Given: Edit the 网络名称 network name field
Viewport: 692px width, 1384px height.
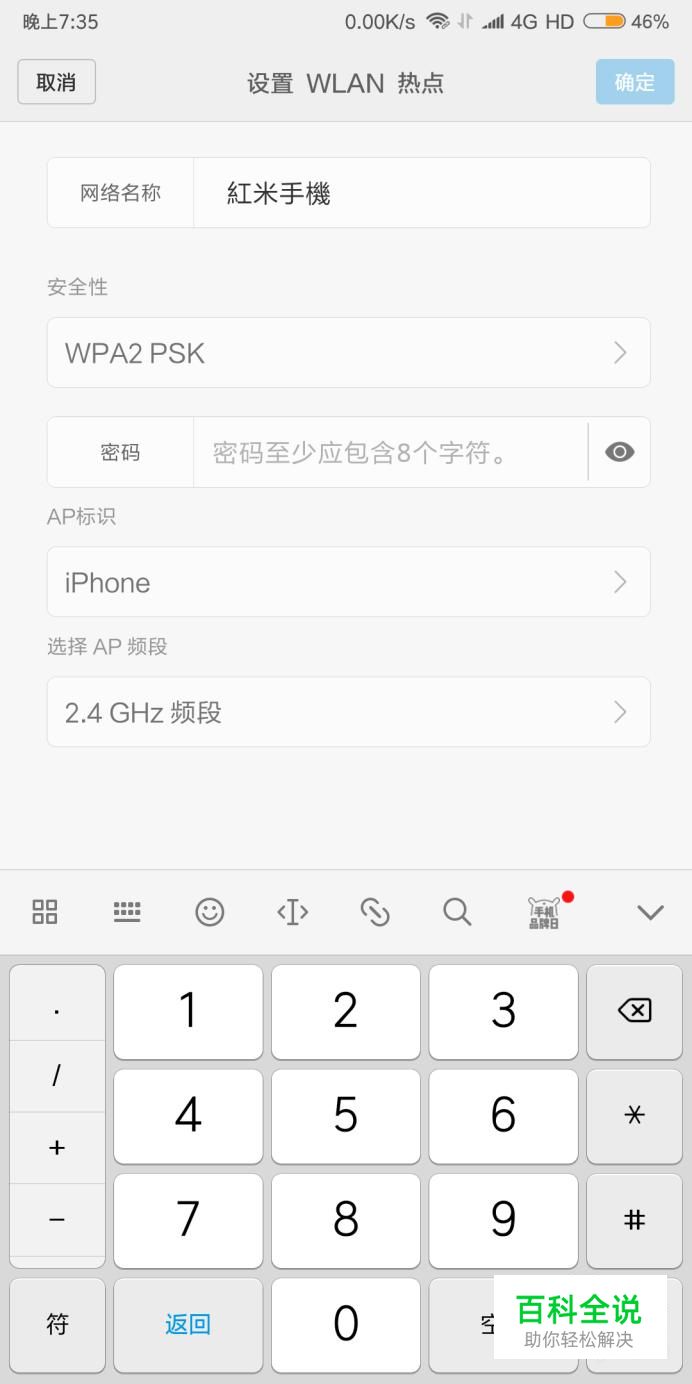Looking at the screenshot, I should pos(422,193).
